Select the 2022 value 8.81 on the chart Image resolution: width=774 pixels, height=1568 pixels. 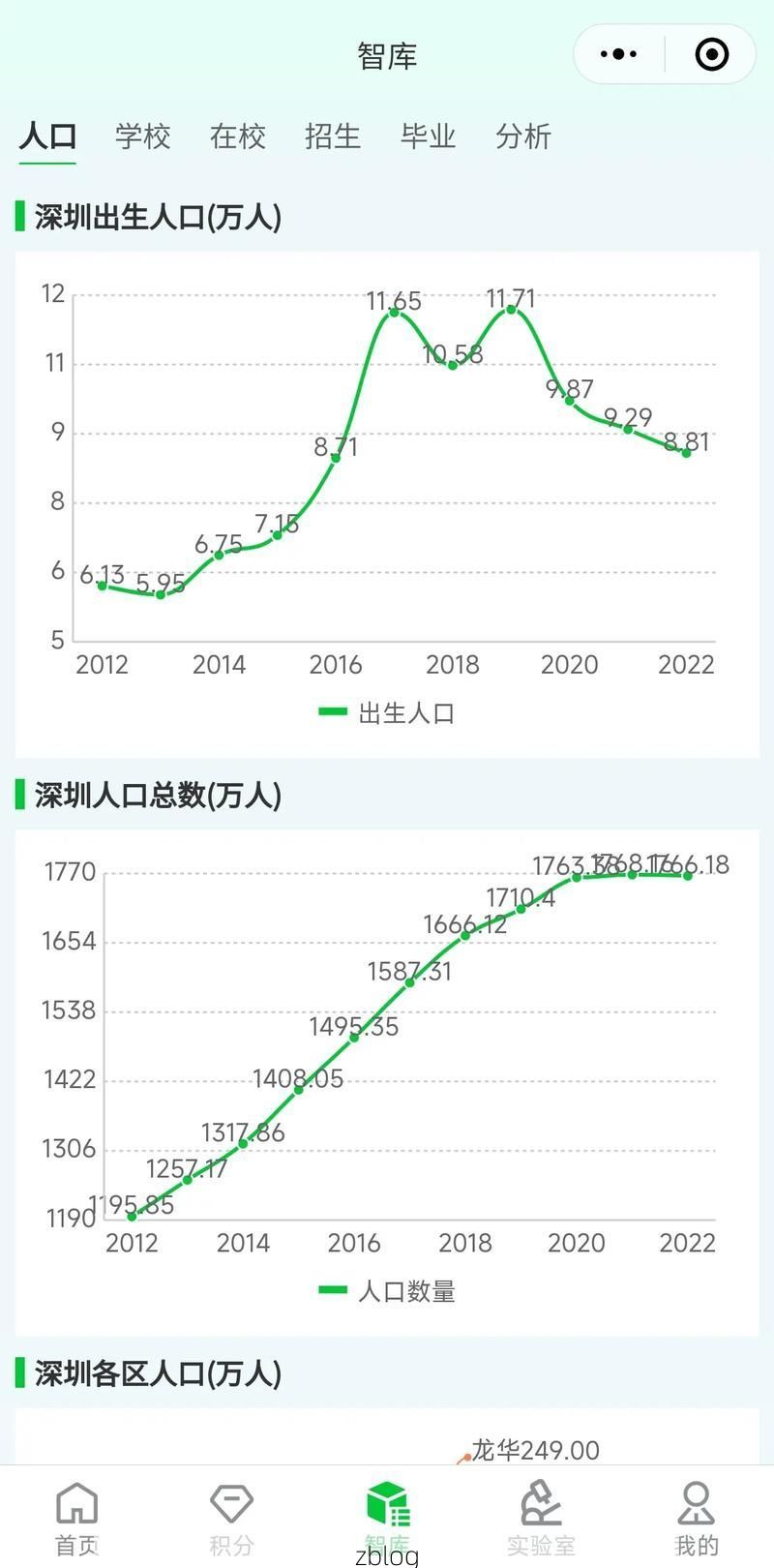click(685, 453)
